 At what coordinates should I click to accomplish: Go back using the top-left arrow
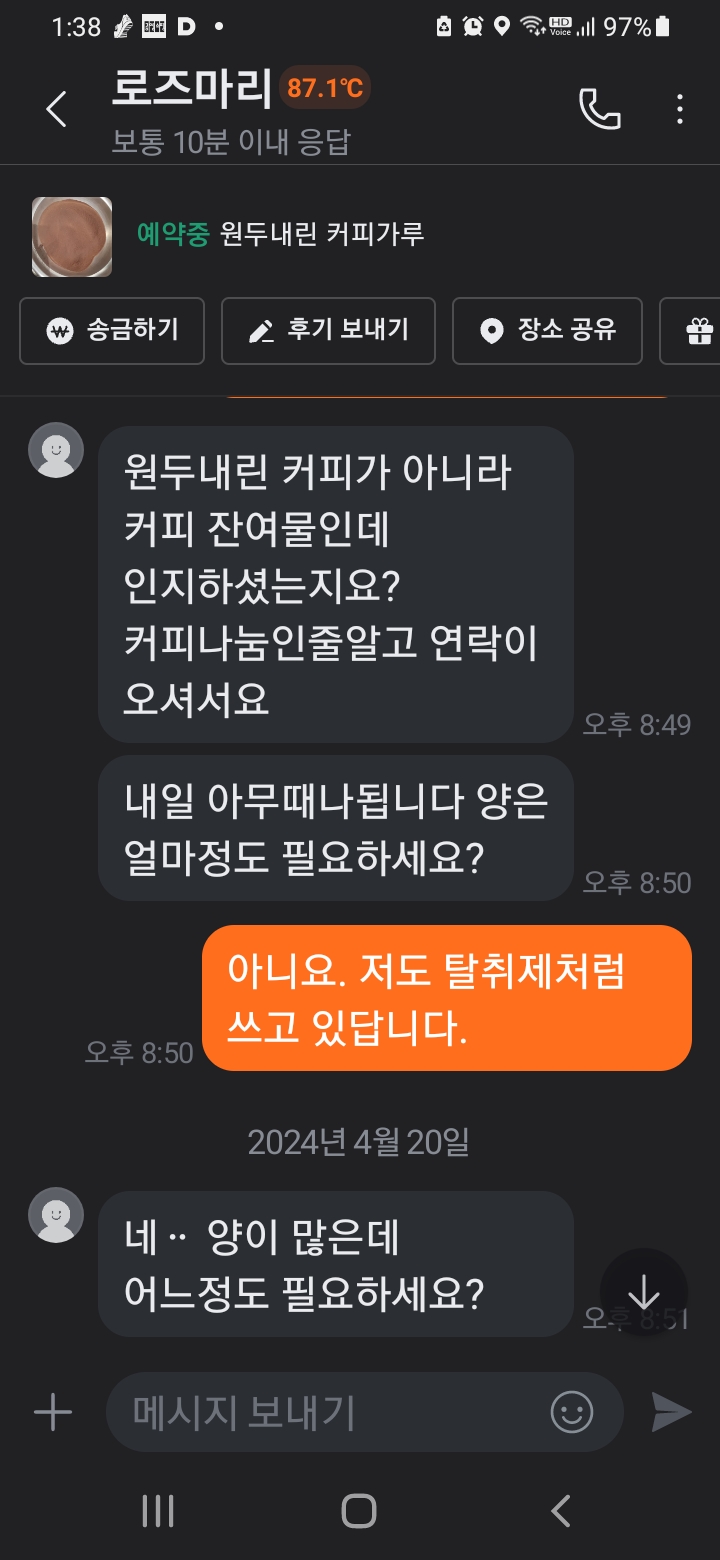[x=57, y=109]
